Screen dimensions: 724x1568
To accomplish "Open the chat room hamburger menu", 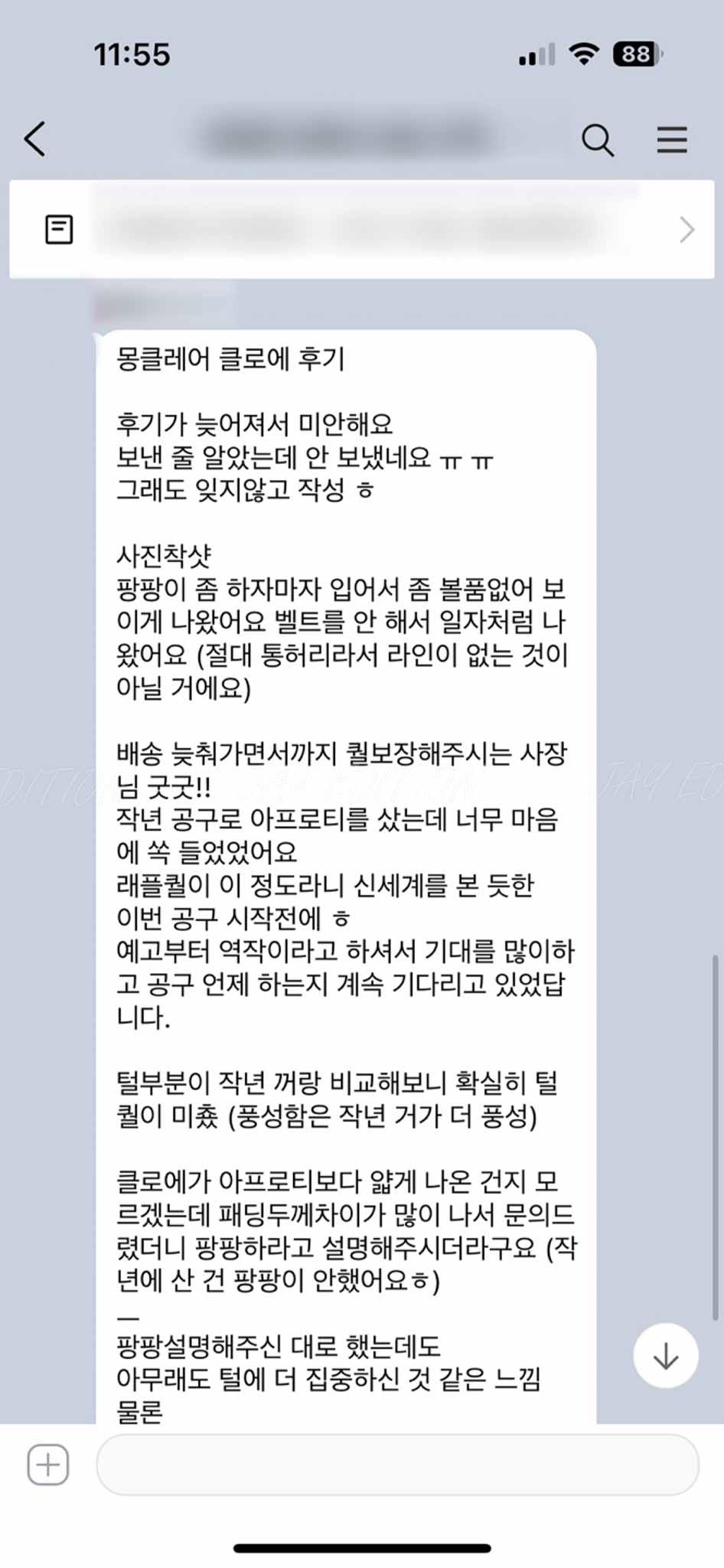I will [x=671, y=140].
